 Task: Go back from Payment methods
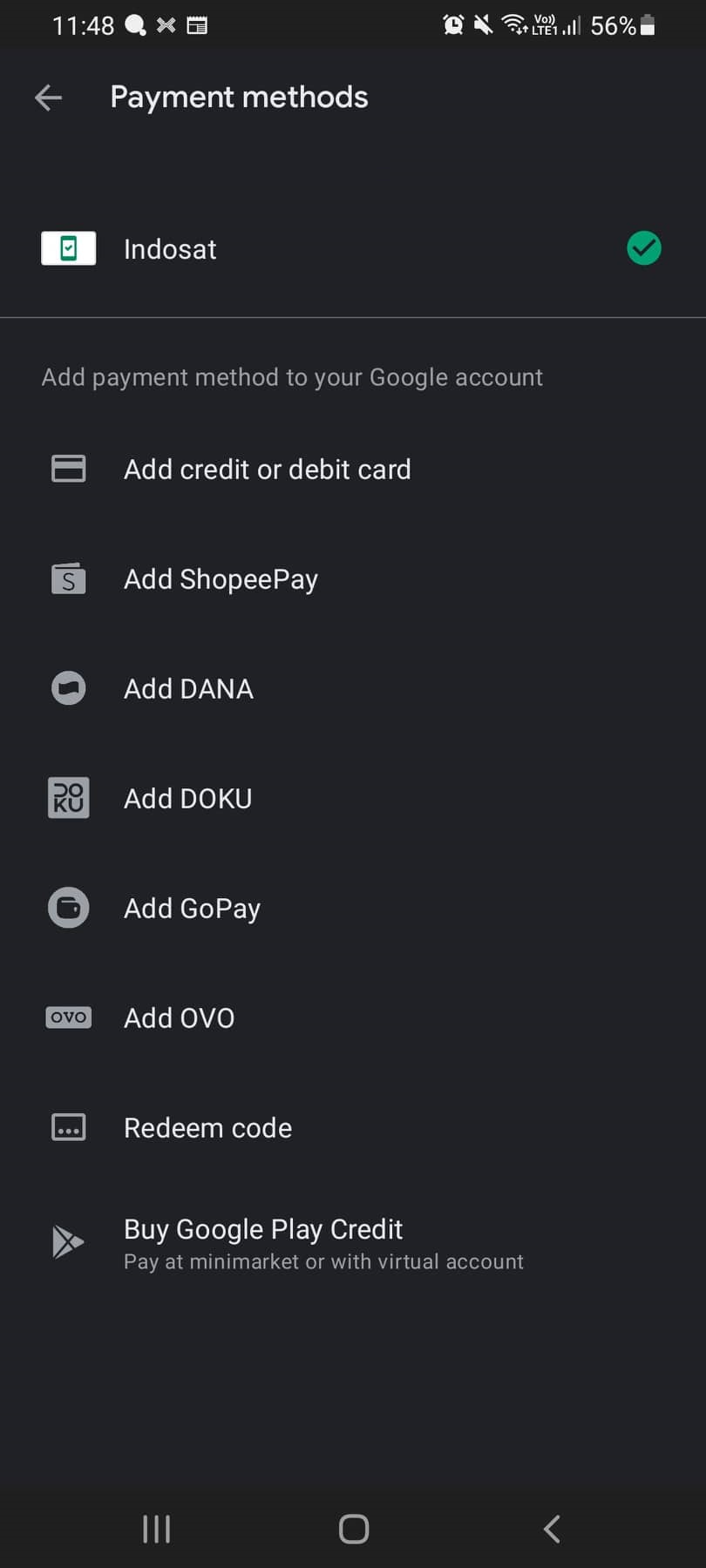pos(49,98)
